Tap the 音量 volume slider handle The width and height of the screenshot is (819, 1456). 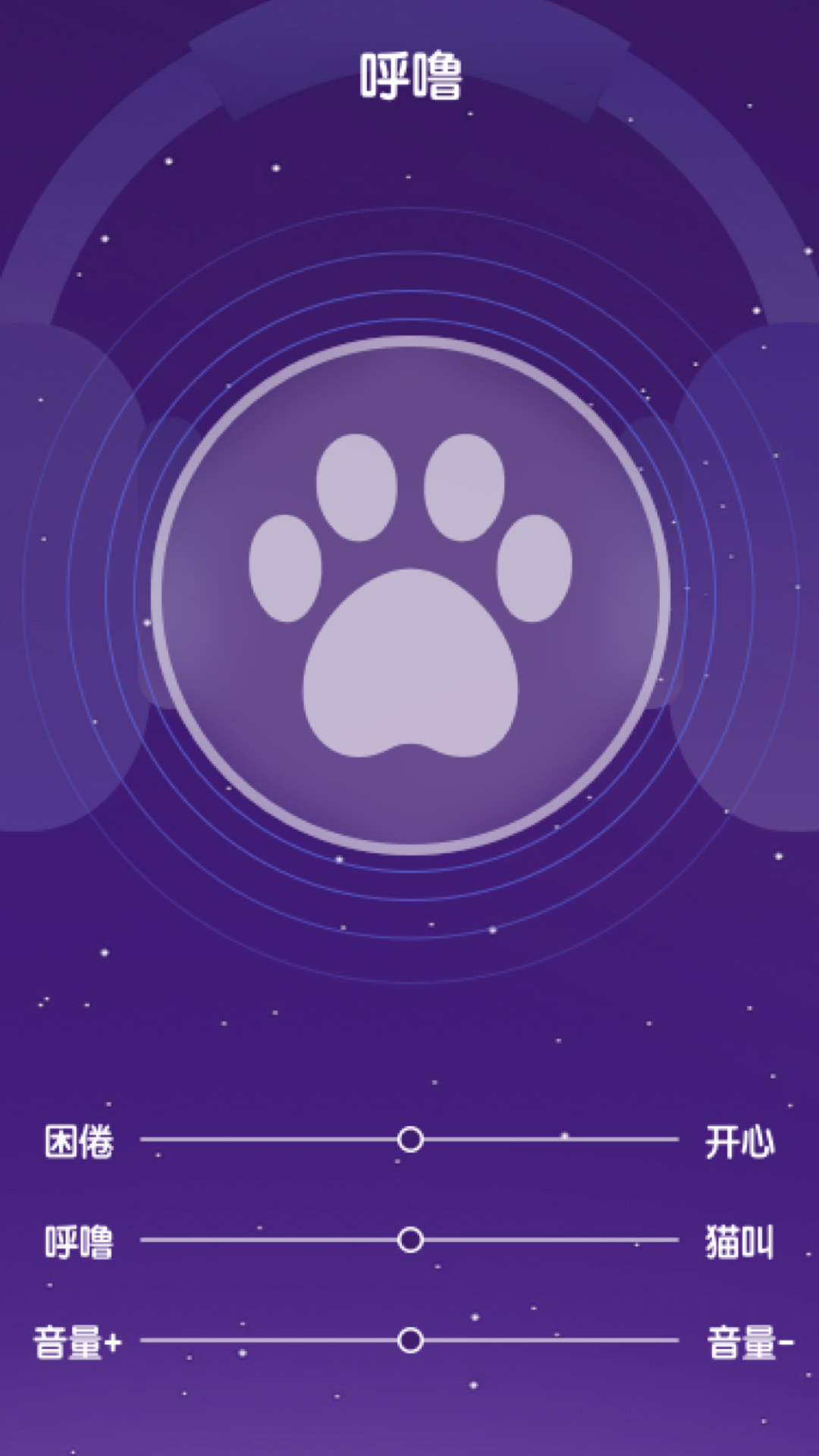[410, 1341]
